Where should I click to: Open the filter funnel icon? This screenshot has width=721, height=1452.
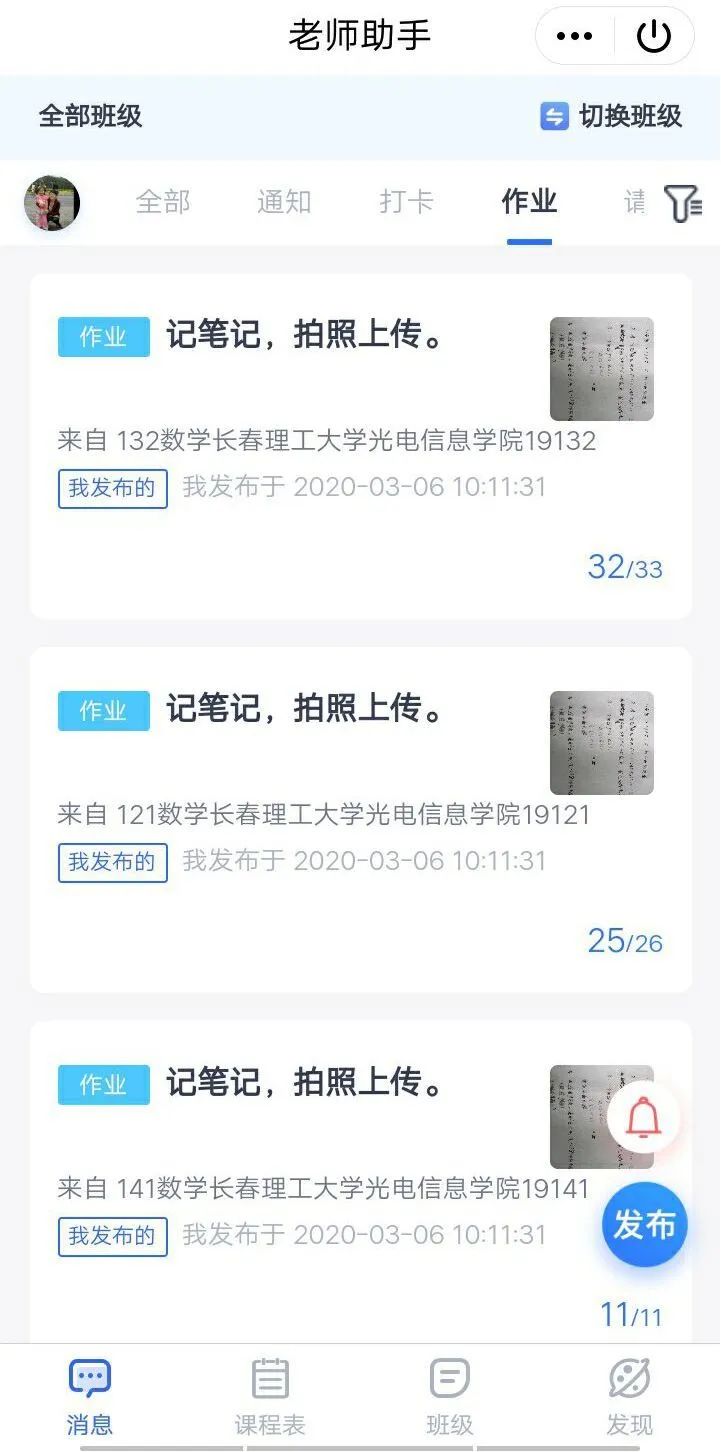point(683,204)
